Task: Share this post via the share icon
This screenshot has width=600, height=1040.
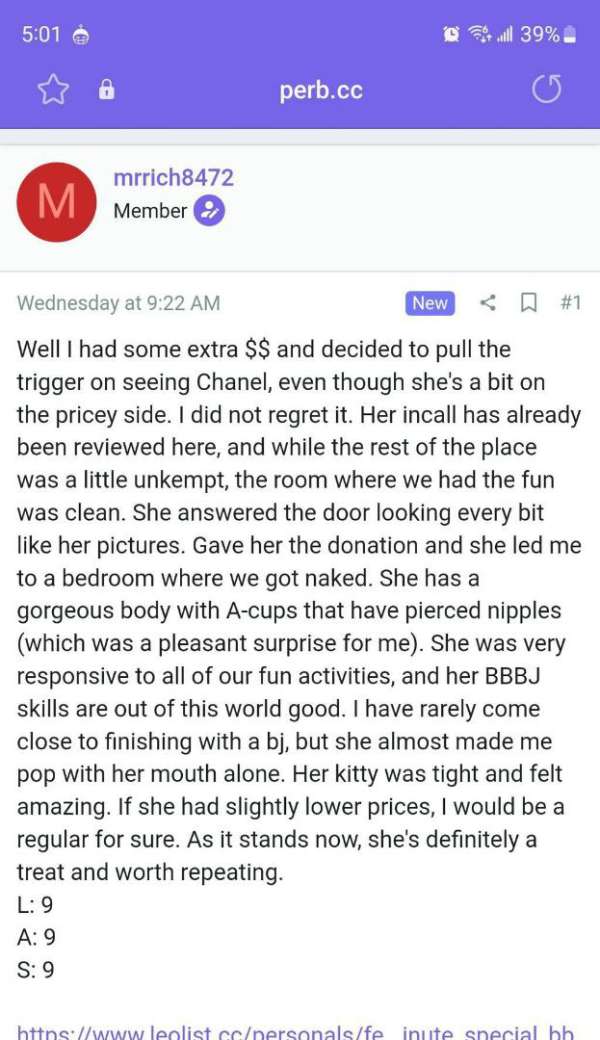Action: pos(489,302)
